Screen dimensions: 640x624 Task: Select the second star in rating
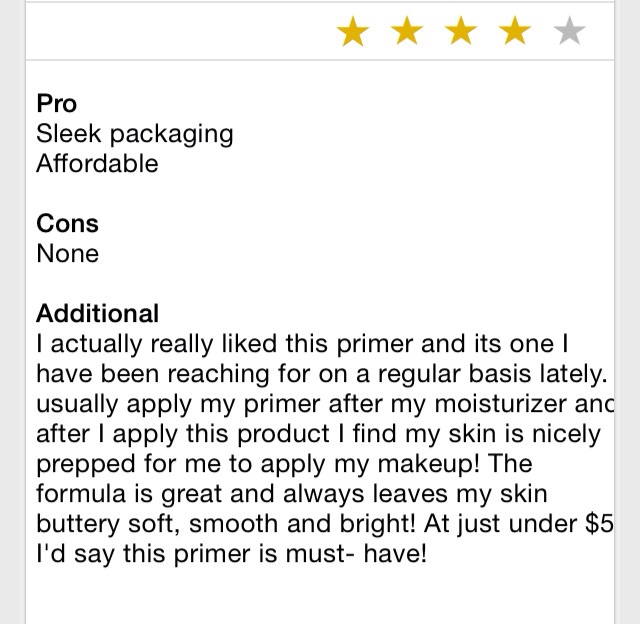pos(407,31)
